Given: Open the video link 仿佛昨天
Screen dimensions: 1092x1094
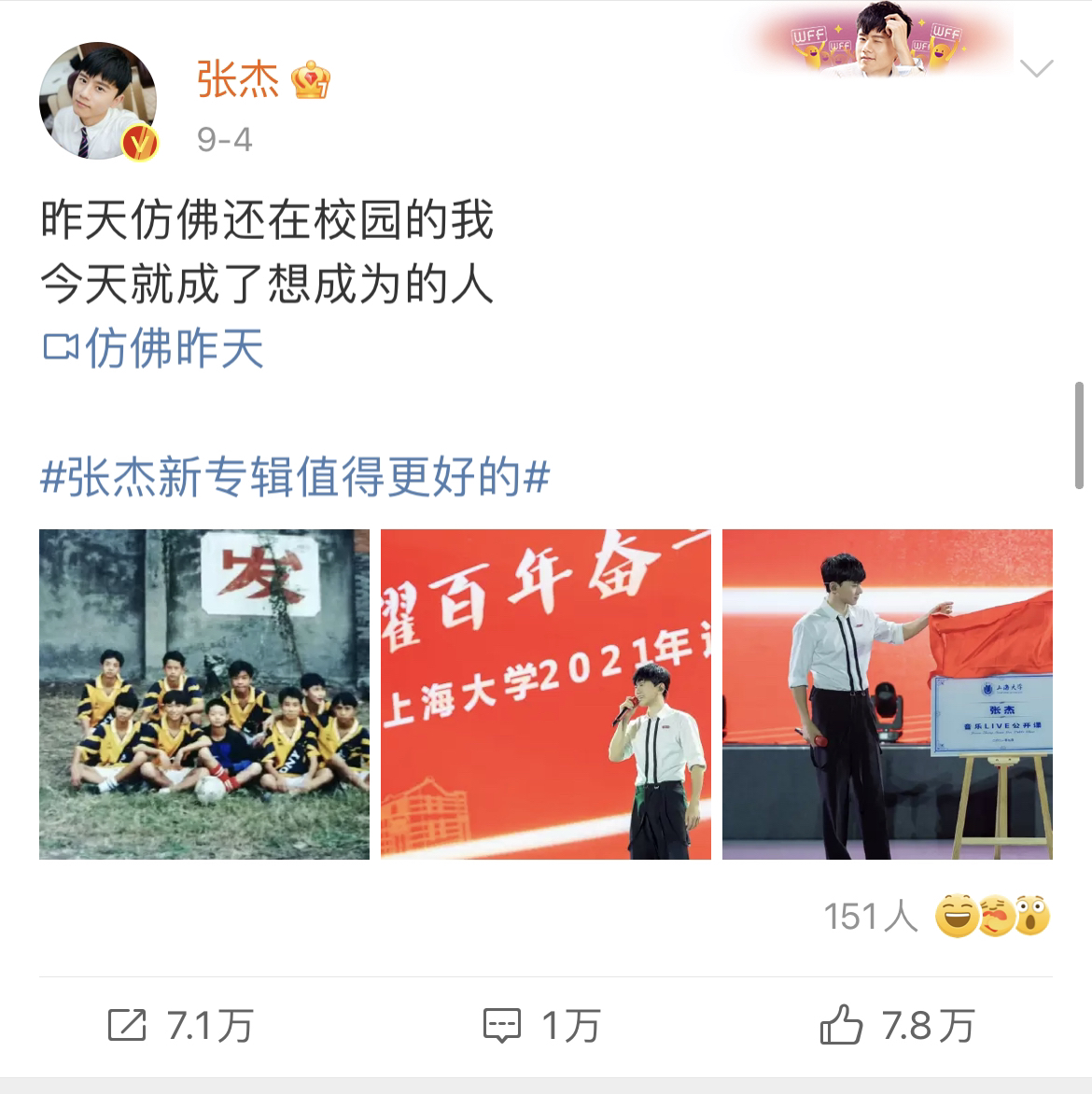Looking at the screenshot, I should 155,349.
